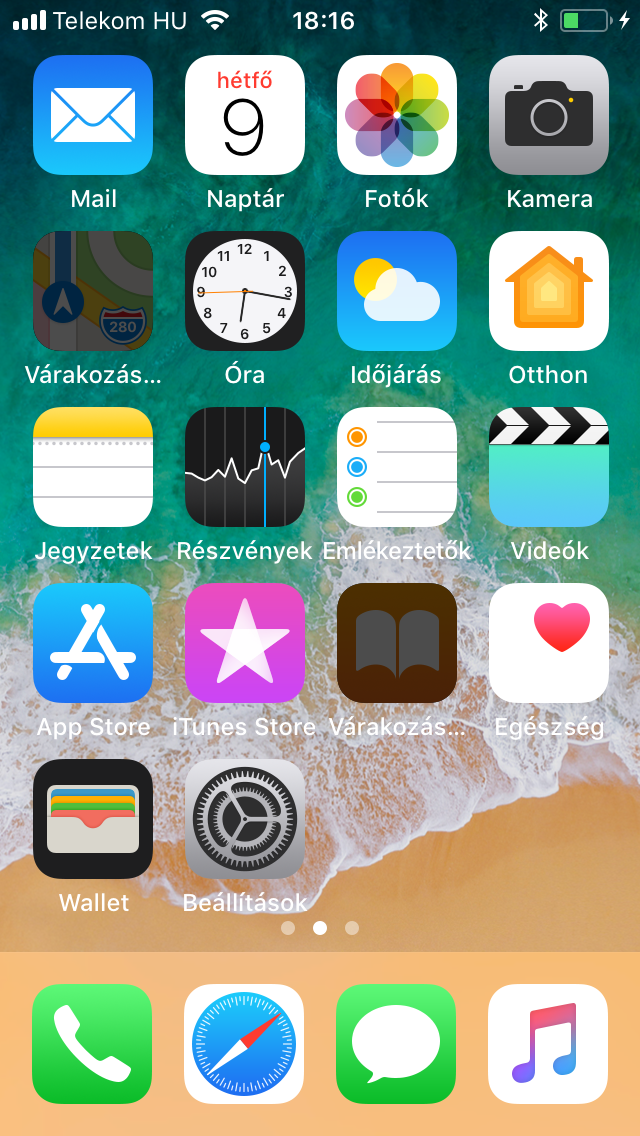Open the Részvények stocks app
This screenshot has height=1136, width=640.
245,467
